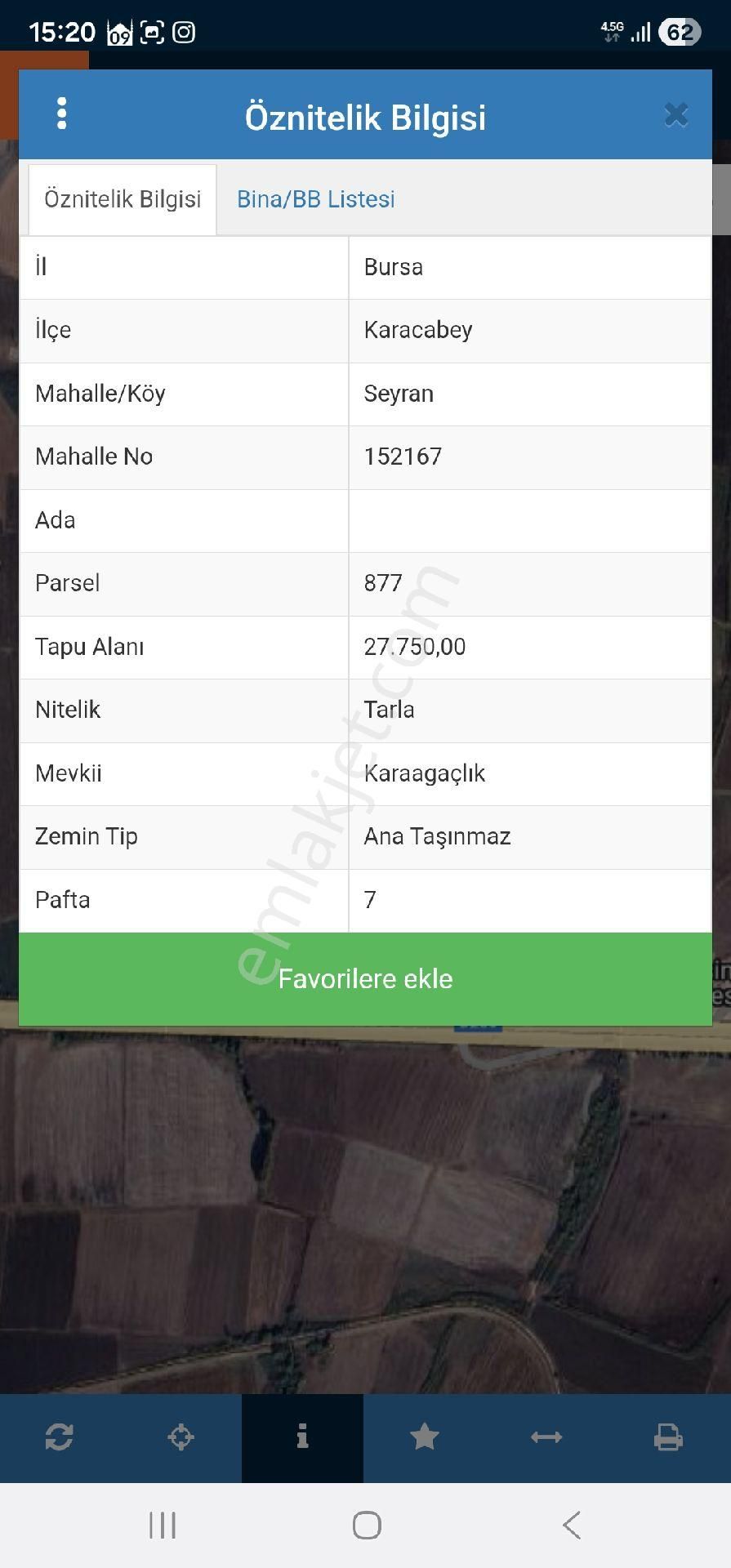Open the info tool in bottom toolbar
This screenshot has width=731, height=1568.
click(302, 1437)
